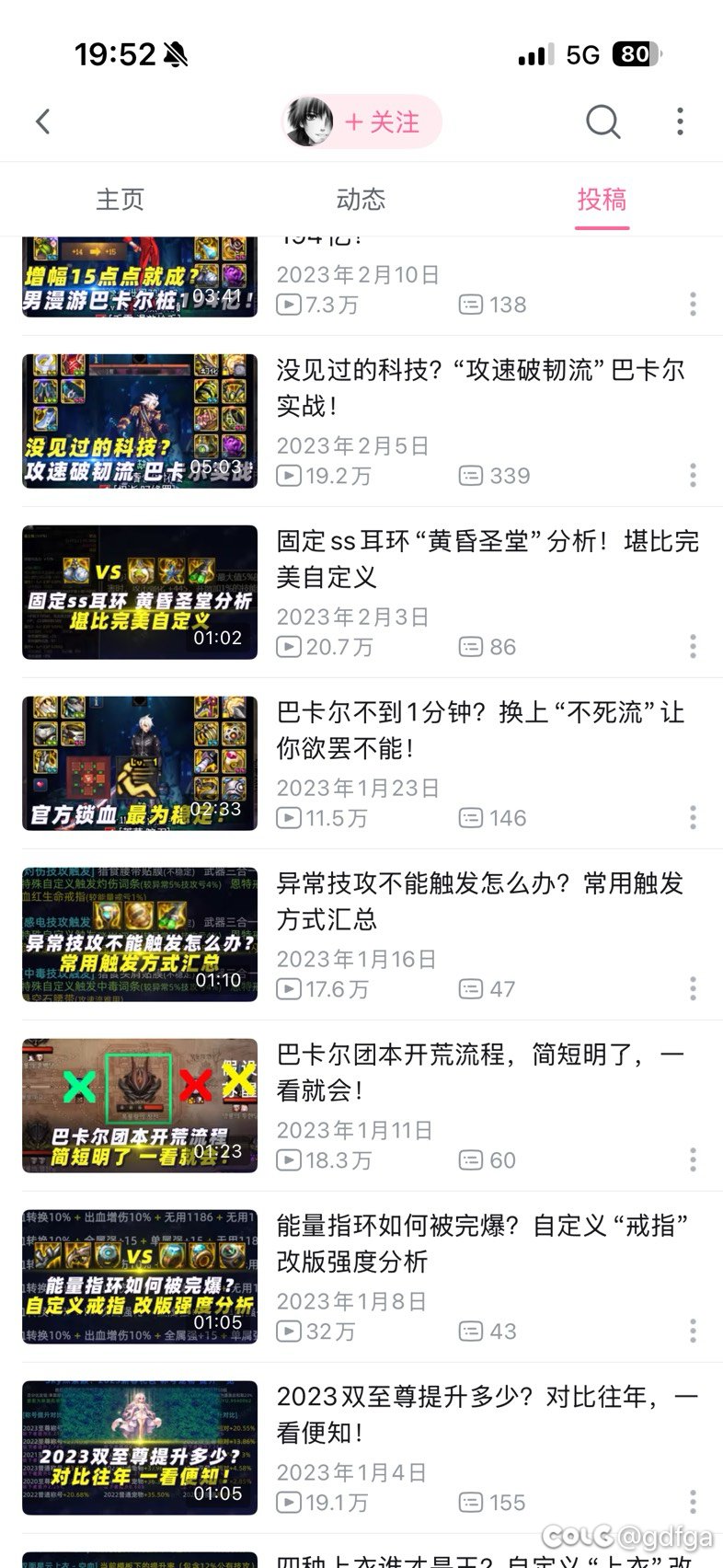
Task: Open the 增幅15点点就成 男漫游巴卡尔桩 video
Action: [x=140, y=278]
